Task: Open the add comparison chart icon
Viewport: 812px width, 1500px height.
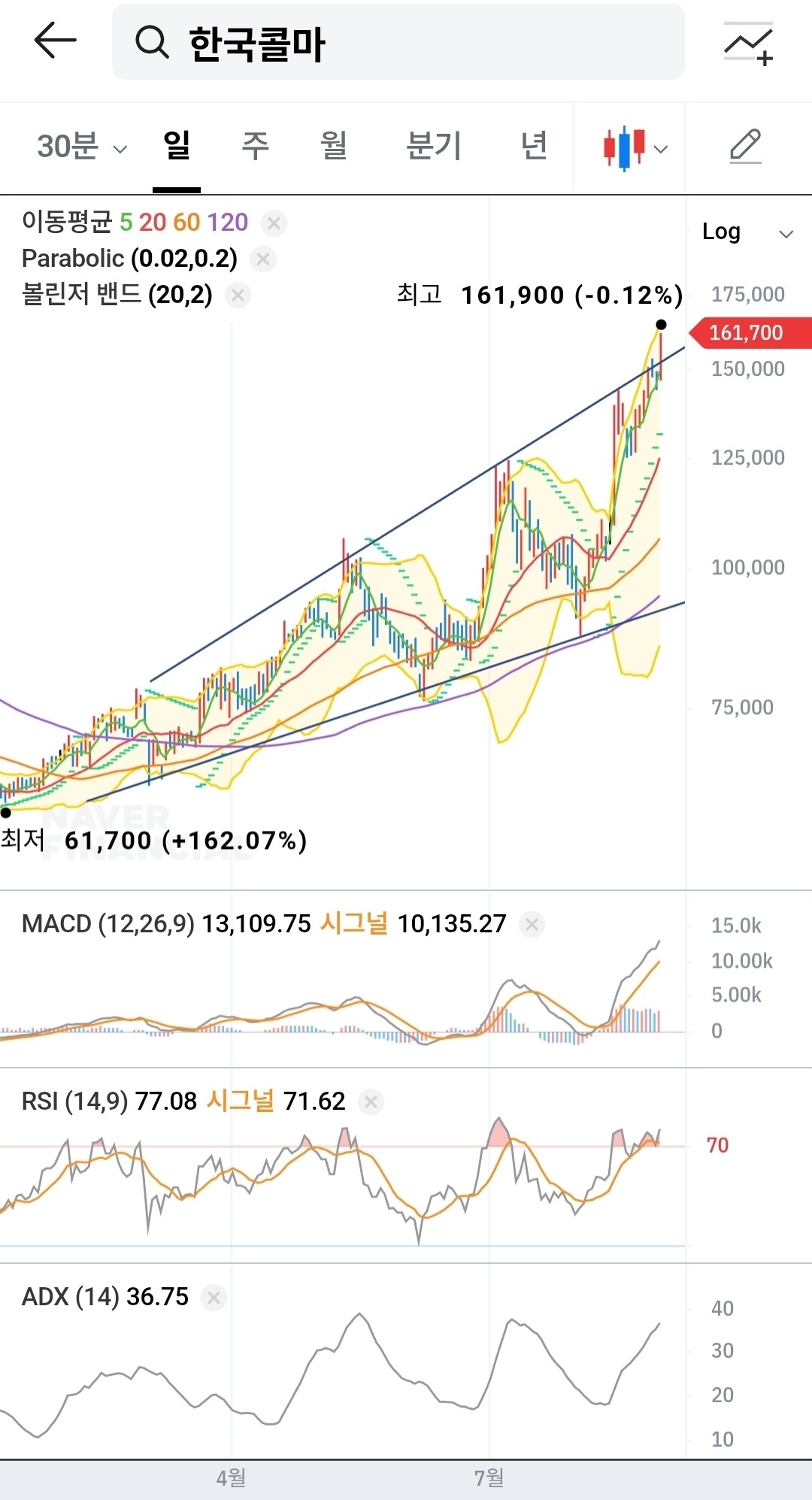Action: click(x=749, y=44)
